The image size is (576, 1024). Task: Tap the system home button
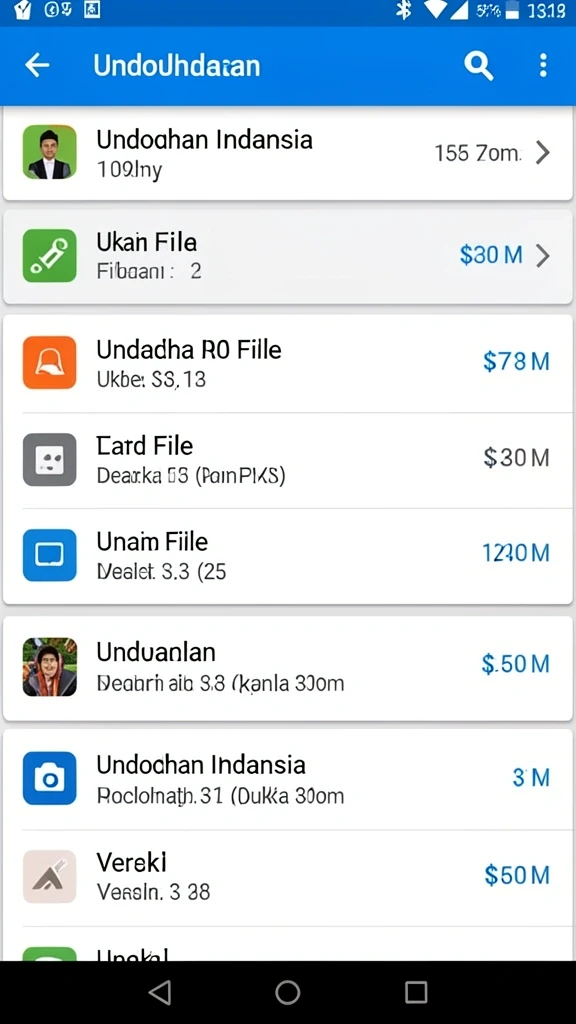point(287,992)
